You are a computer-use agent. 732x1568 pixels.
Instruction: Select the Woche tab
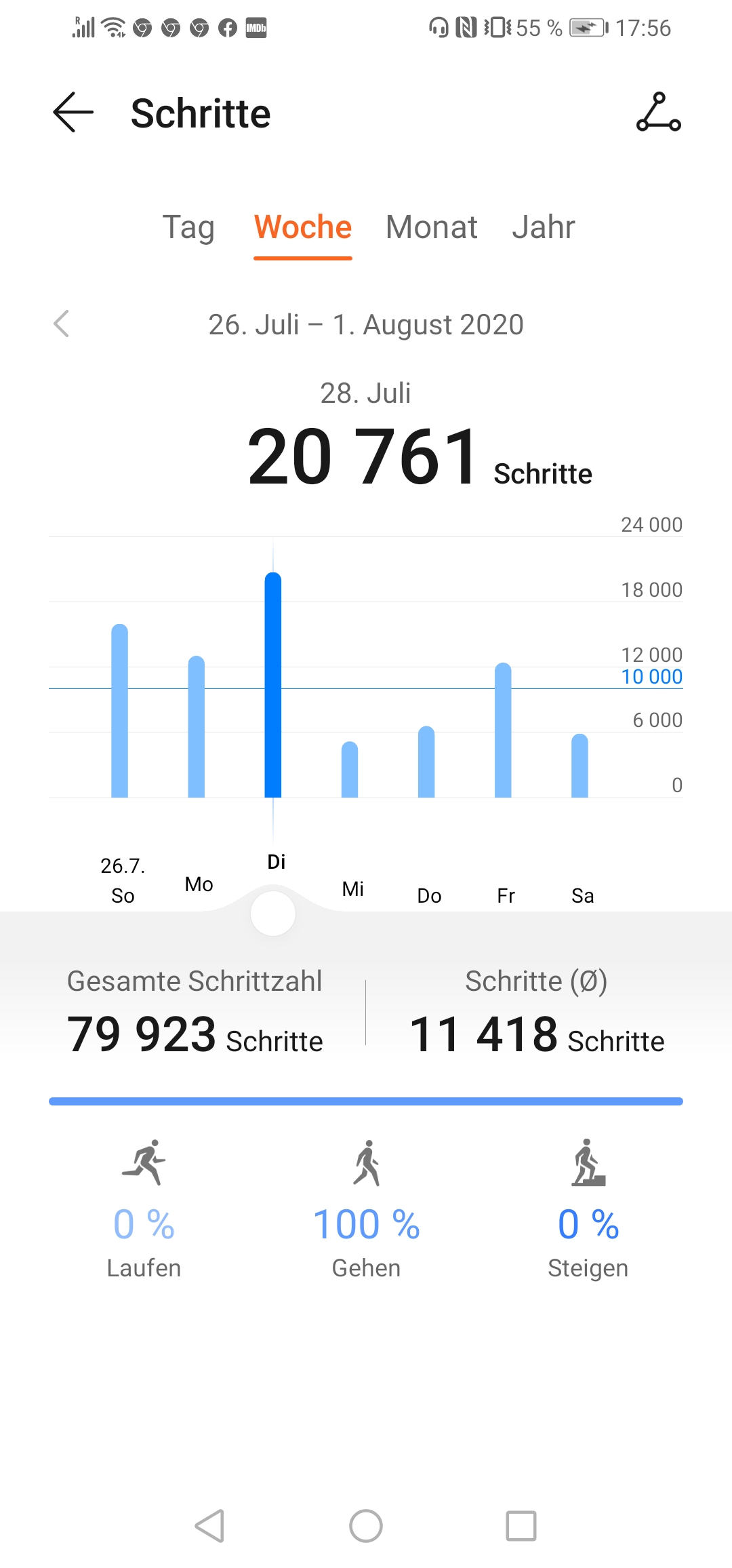point(303,227)
